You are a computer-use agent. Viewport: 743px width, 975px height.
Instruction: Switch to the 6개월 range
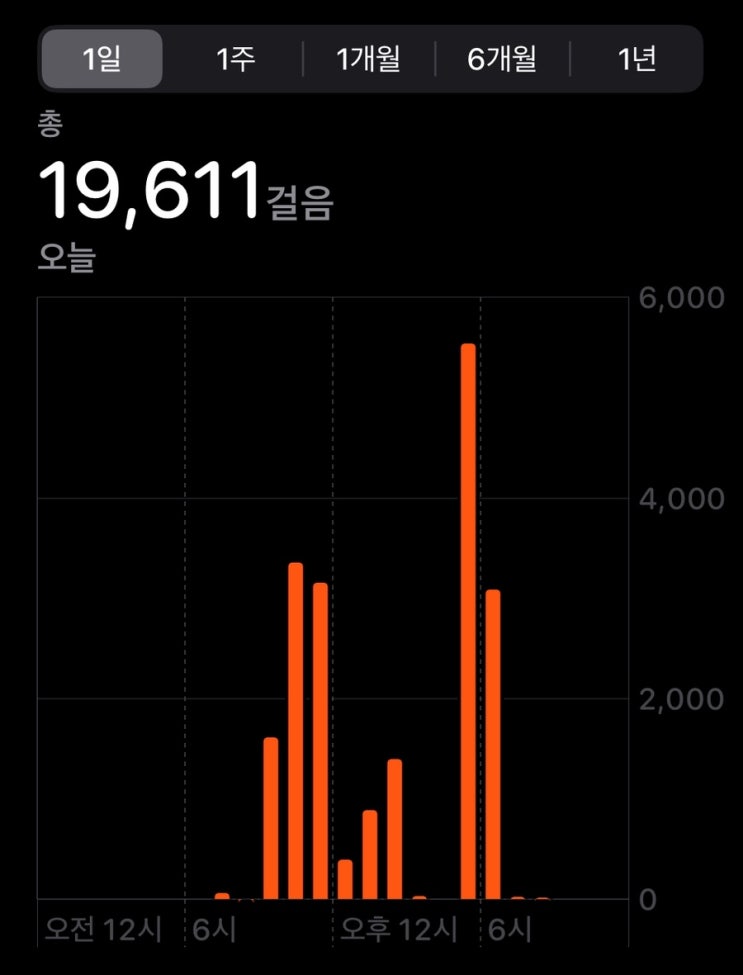pos(502,59)
